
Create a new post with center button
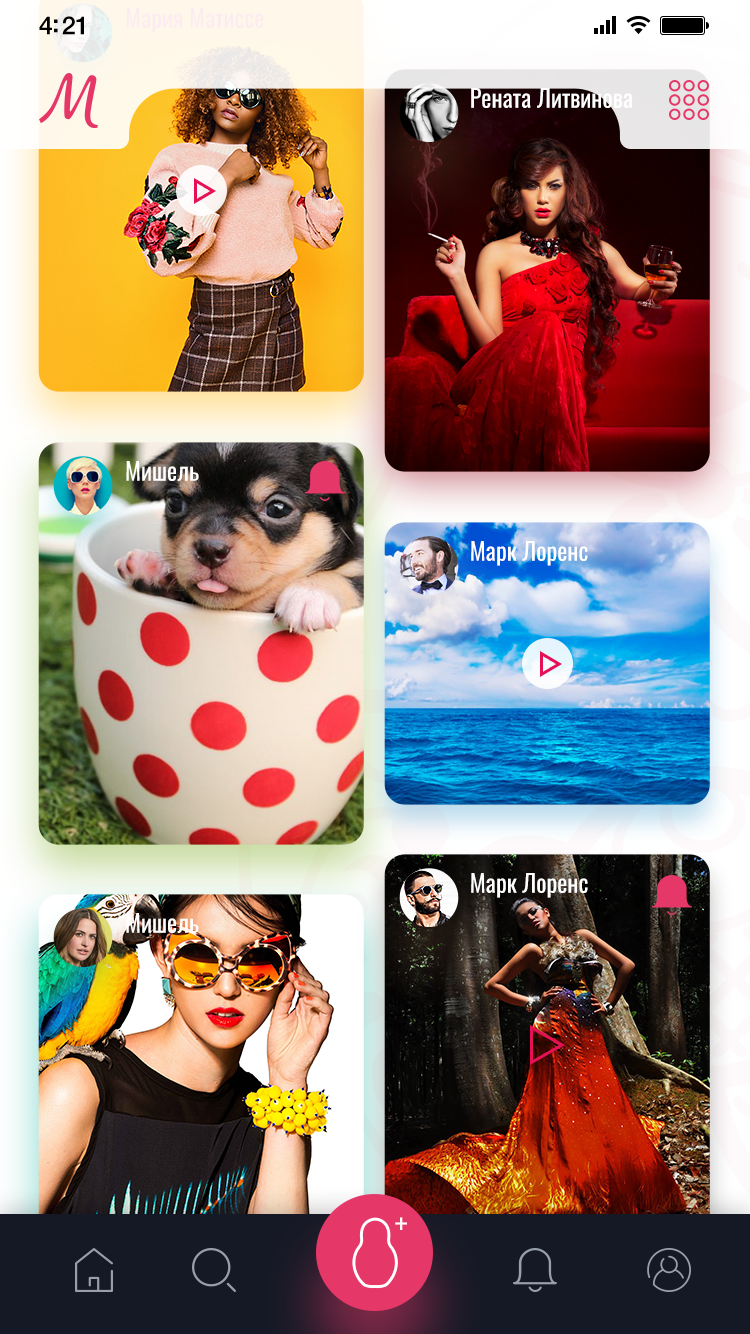pos(374,1252)
